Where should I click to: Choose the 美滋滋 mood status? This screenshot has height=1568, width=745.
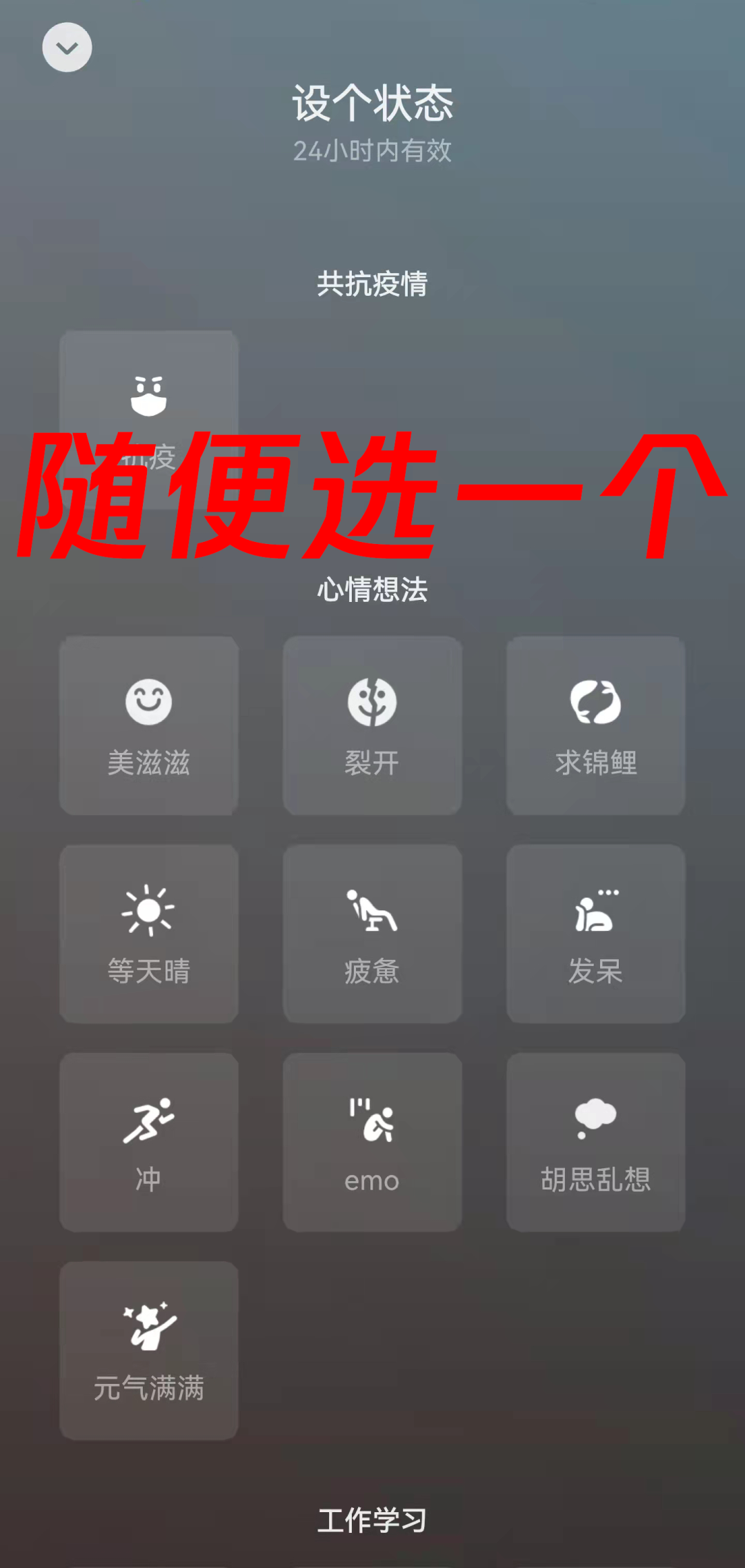[x=149, y=725]
